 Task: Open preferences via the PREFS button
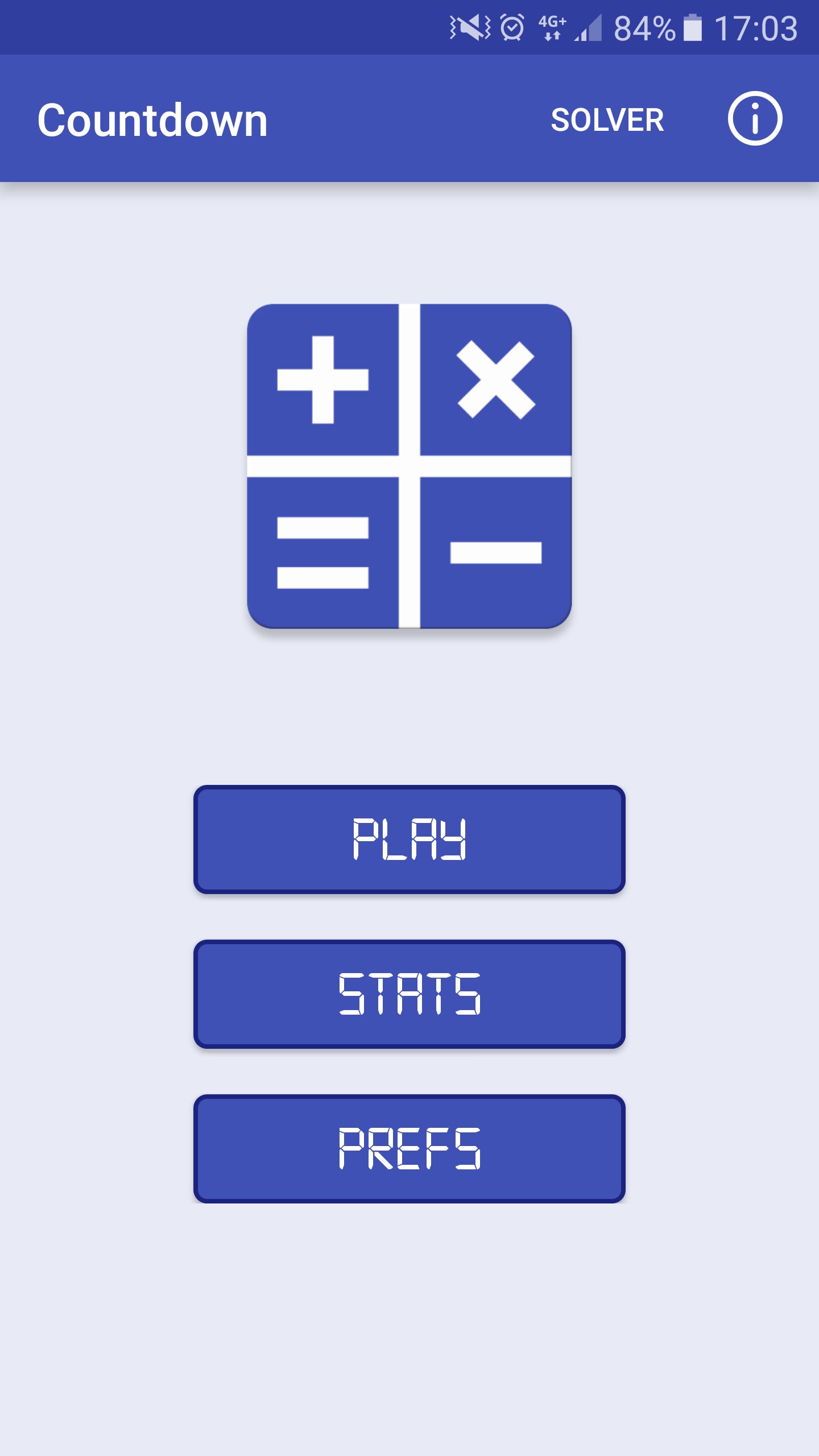pos(409,1146)
